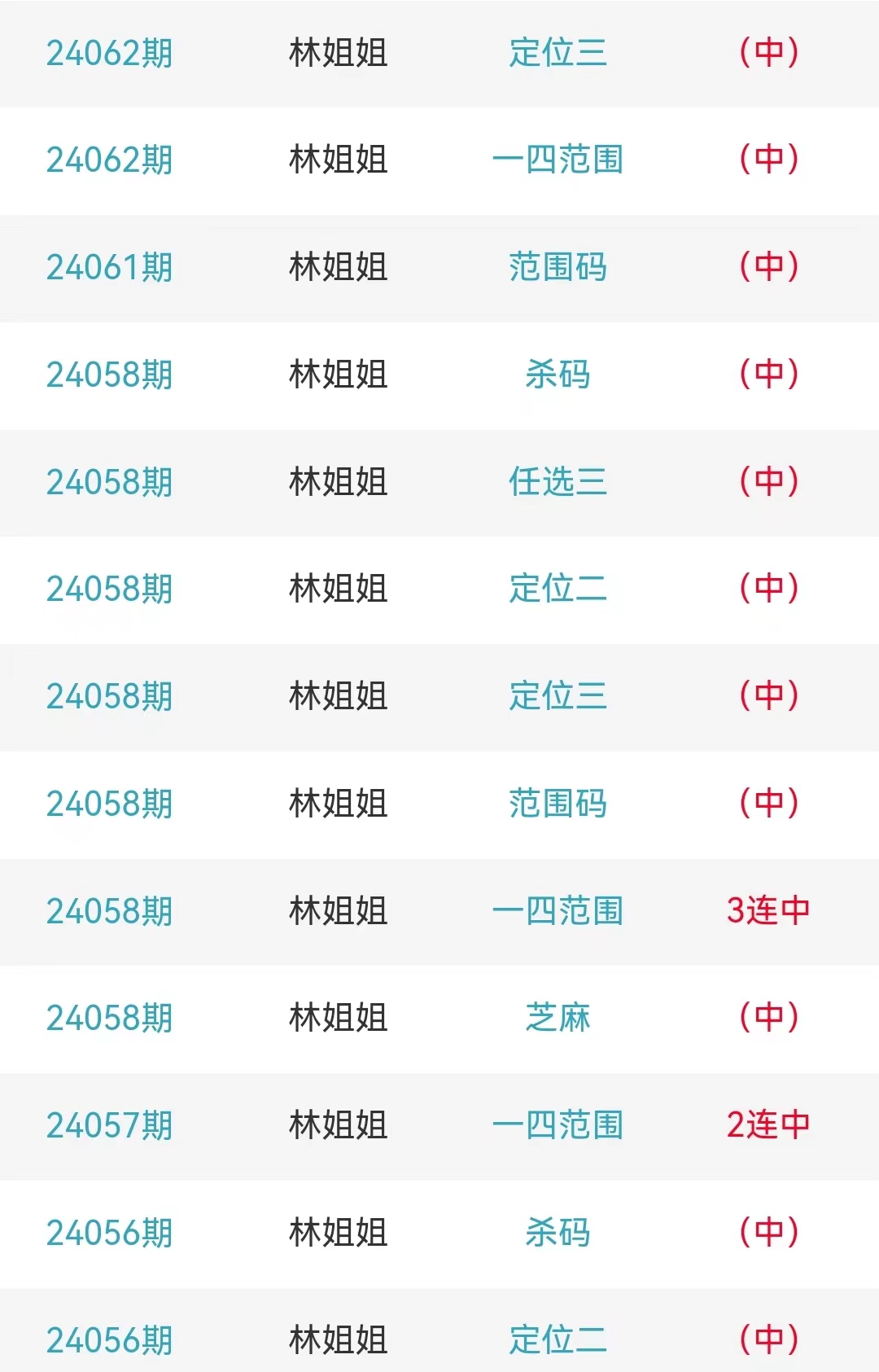Image resolution: width=879 pixels, height=1372 pixels.
Task: View the 24061期 范围码 entry
Action: 558,267
